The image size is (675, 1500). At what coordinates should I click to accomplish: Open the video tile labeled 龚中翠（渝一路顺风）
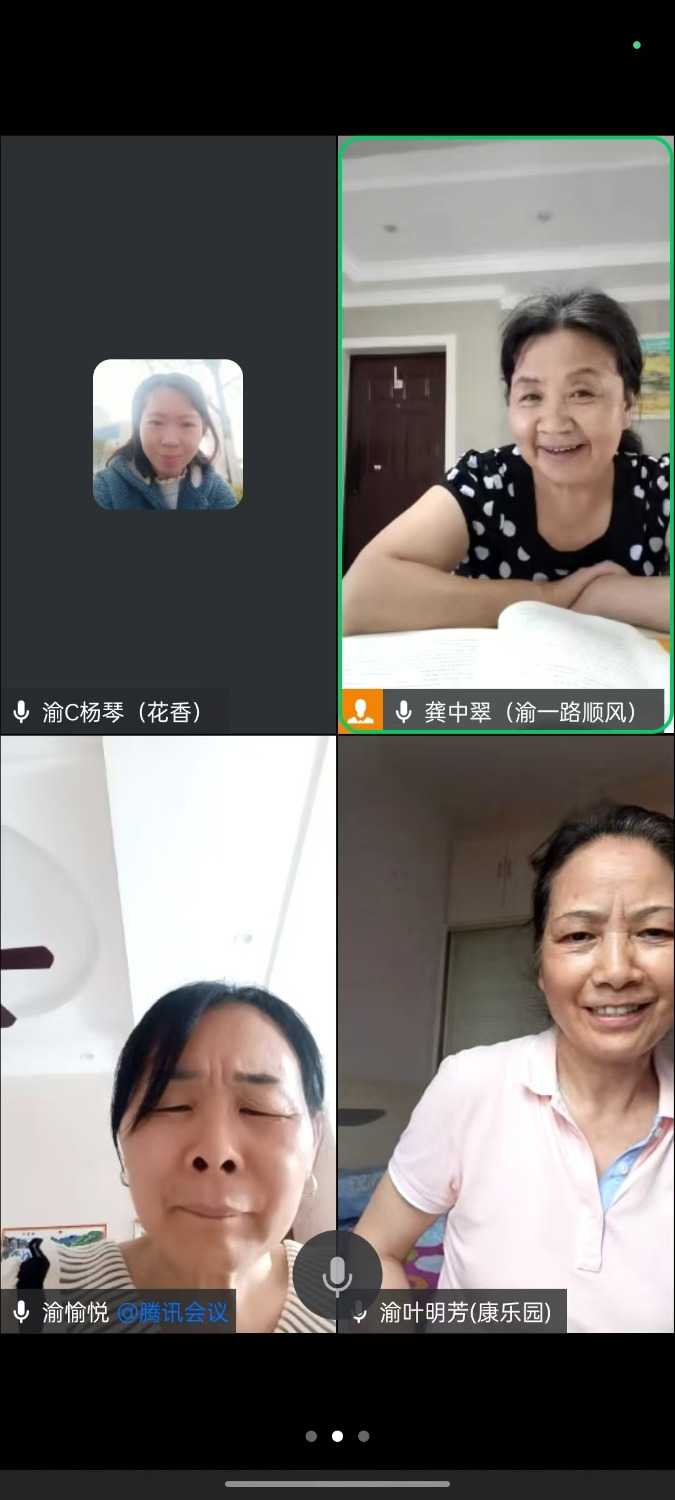506,434
